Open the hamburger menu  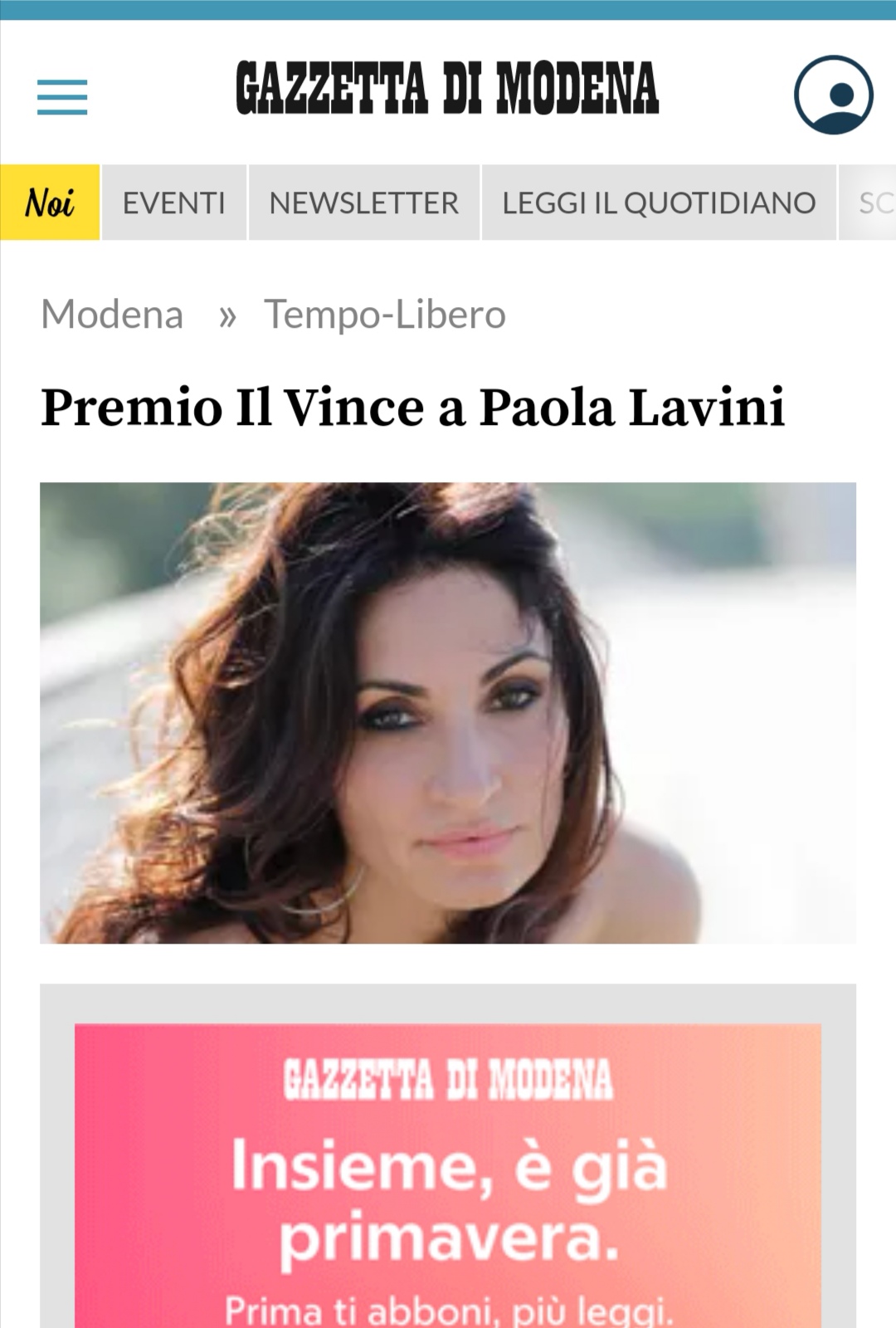[x=62, y=97]
